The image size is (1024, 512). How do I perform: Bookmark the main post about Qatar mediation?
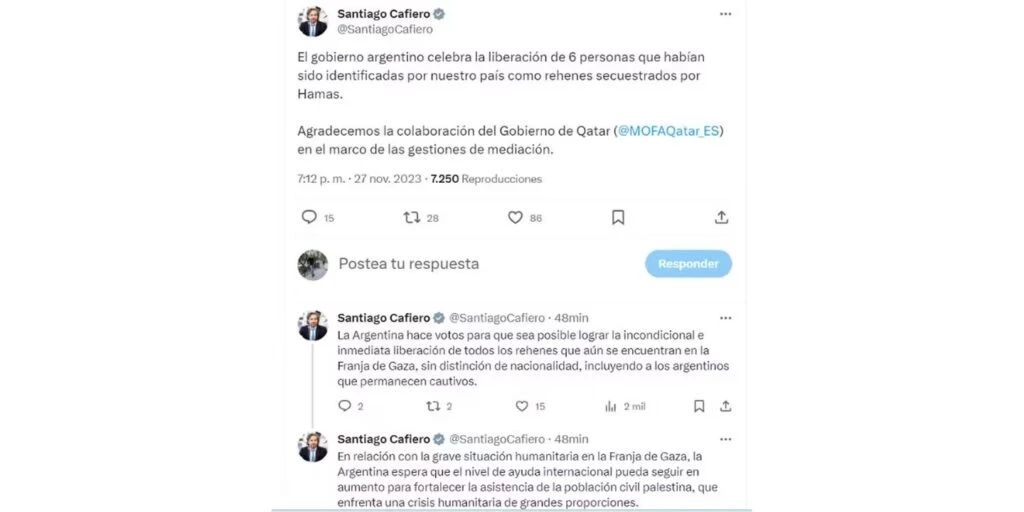click(x=618, y=217)
